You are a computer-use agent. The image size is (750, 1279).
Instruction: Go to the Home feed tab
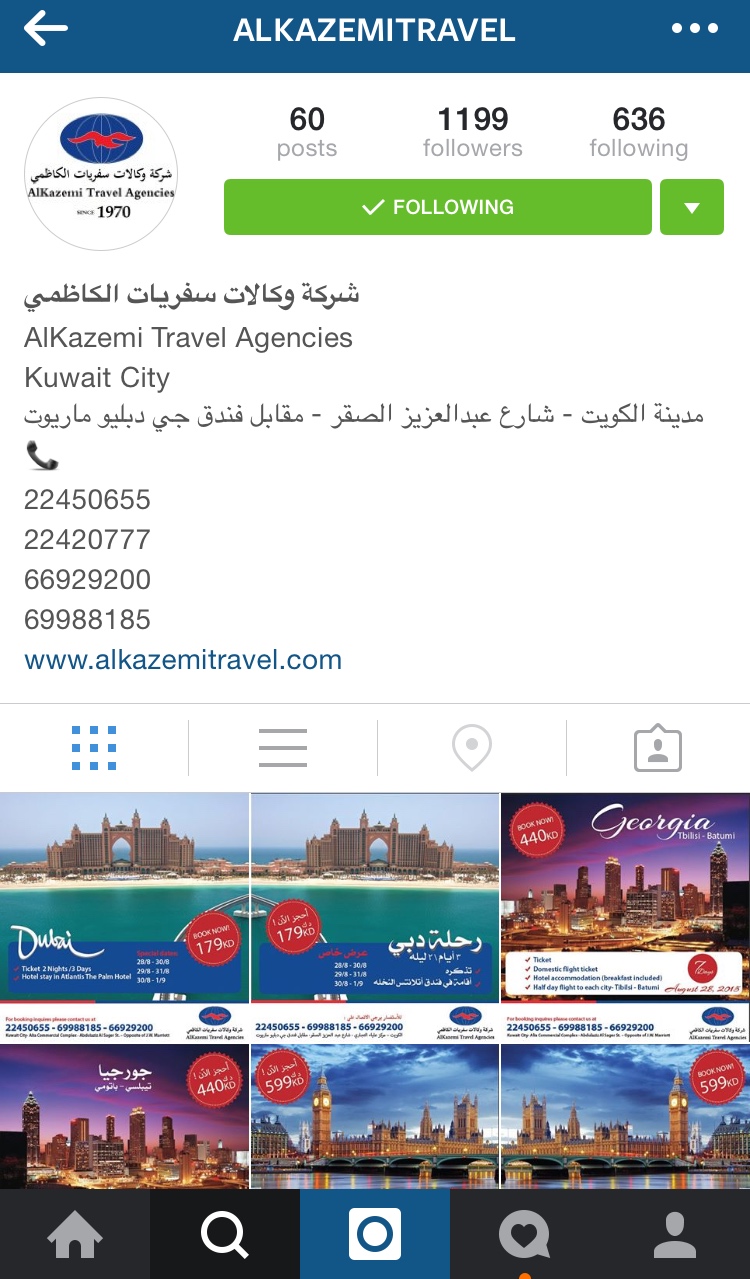pyautogui.click(x=75, y=1234)
